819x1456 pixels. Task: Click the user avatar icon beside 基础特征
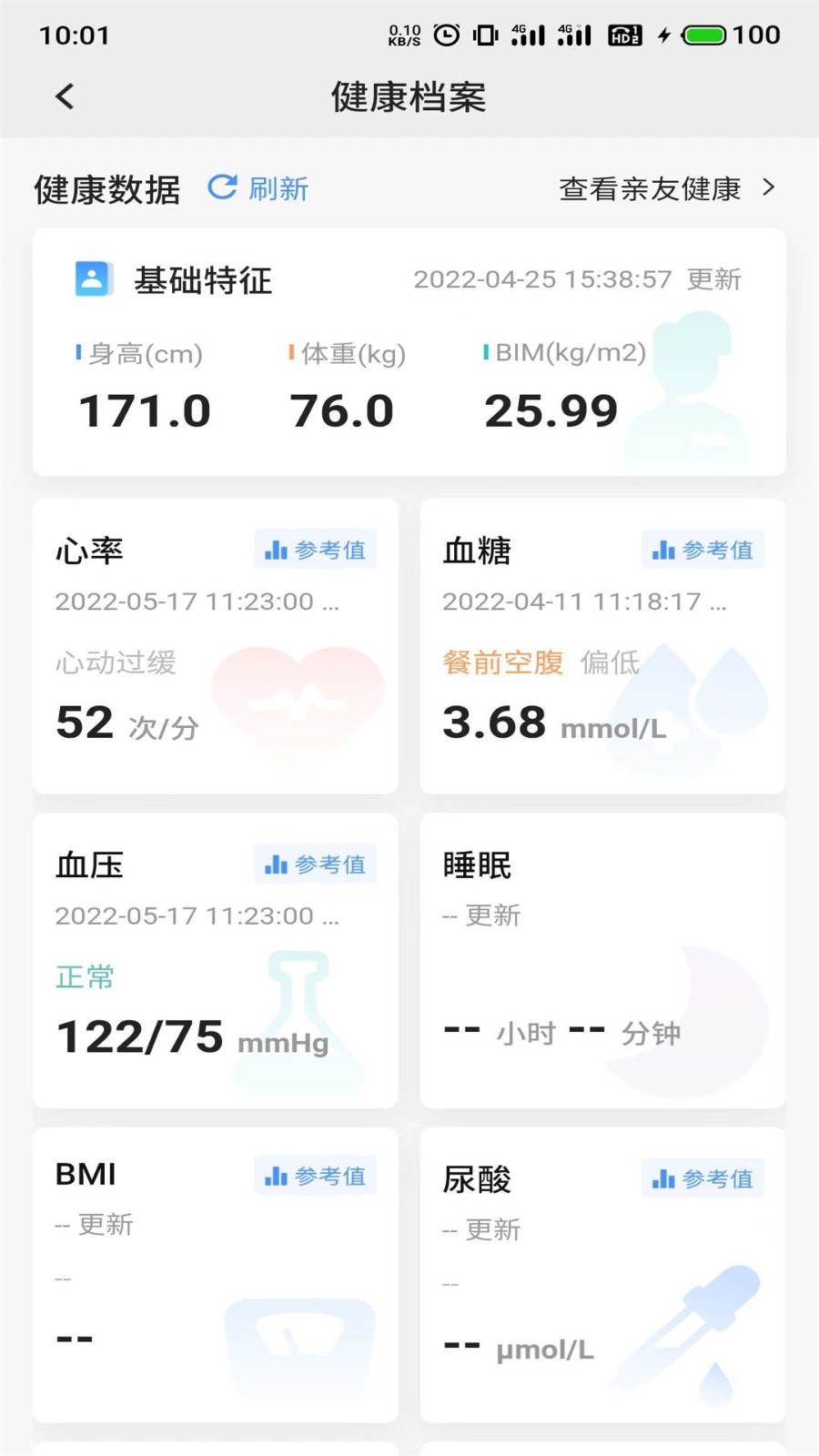pyautogui.click(x=91, y=279)
